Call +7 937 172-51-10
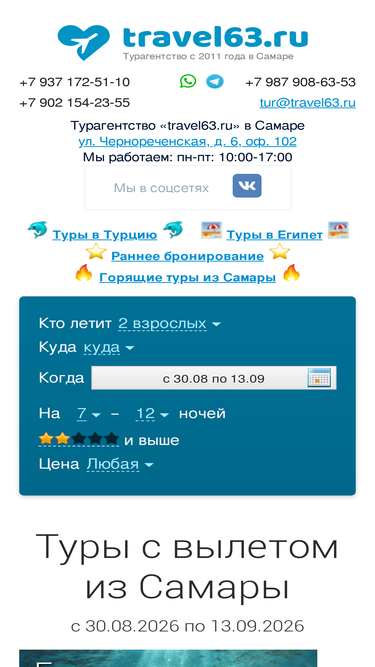The image size is (375, 667). (75, 82)
